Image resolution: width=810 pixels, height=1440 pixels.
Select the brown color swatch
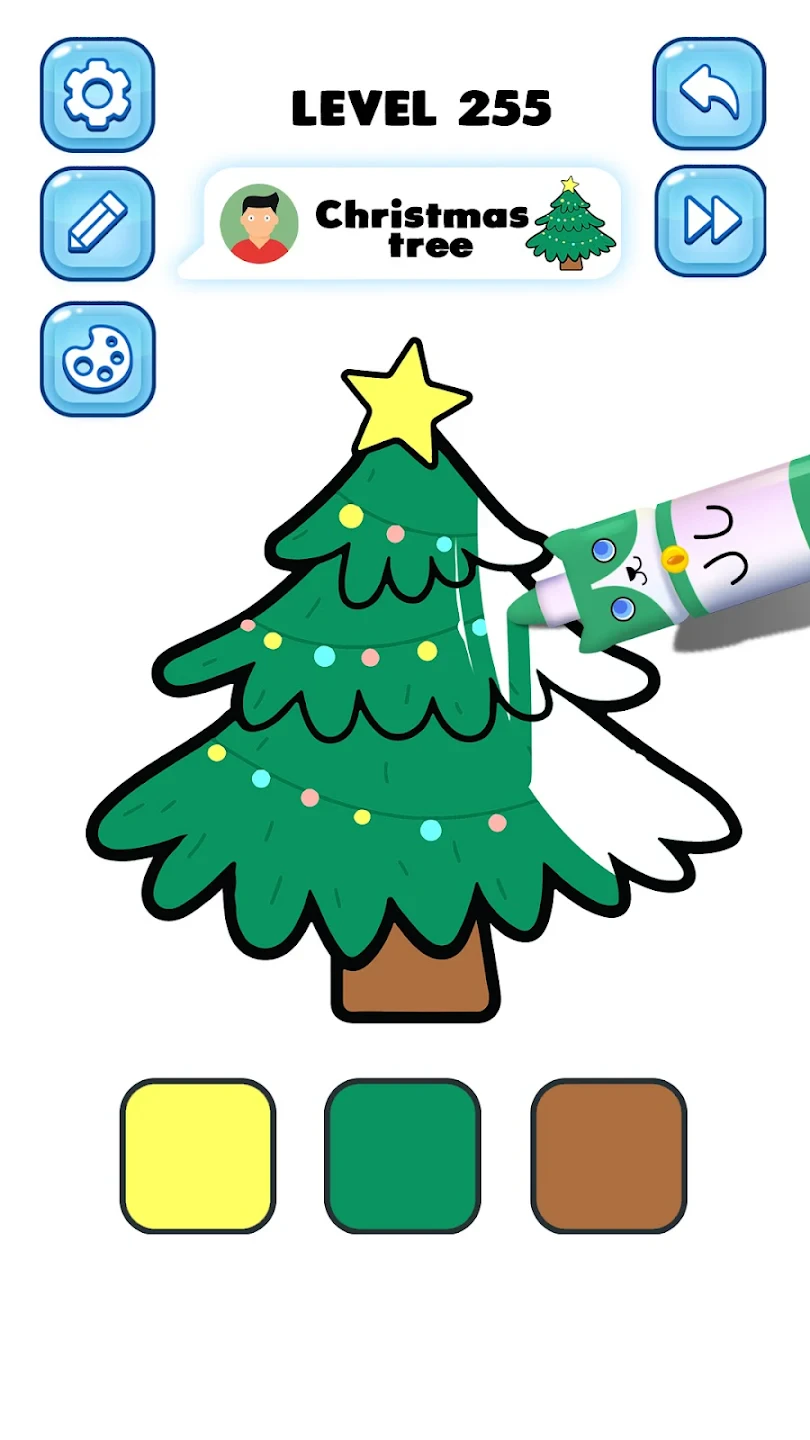(608, 1155)
